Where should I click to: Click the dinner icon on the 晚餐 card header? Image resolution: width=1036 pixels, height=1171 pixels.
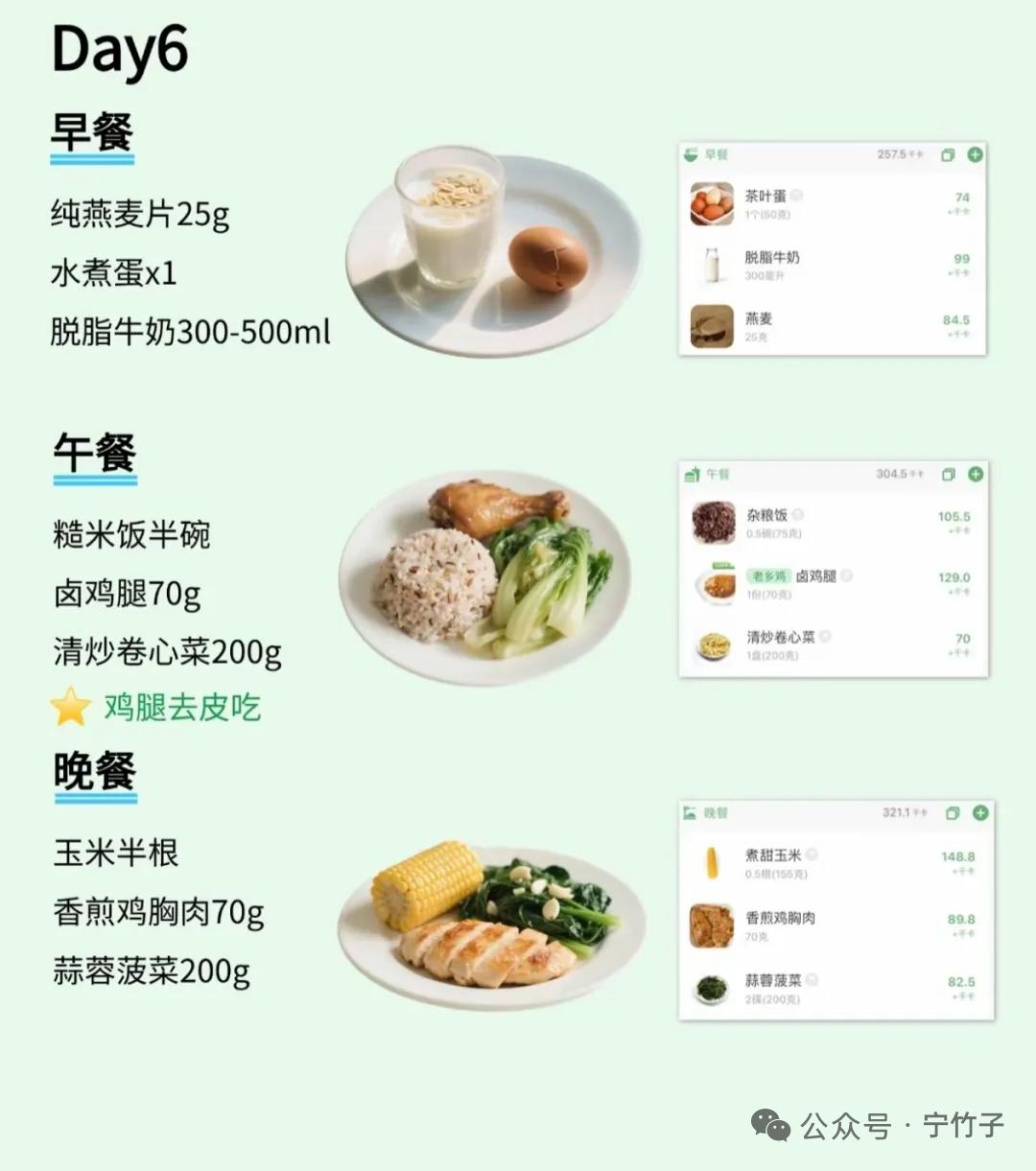[x=691, y=812]
